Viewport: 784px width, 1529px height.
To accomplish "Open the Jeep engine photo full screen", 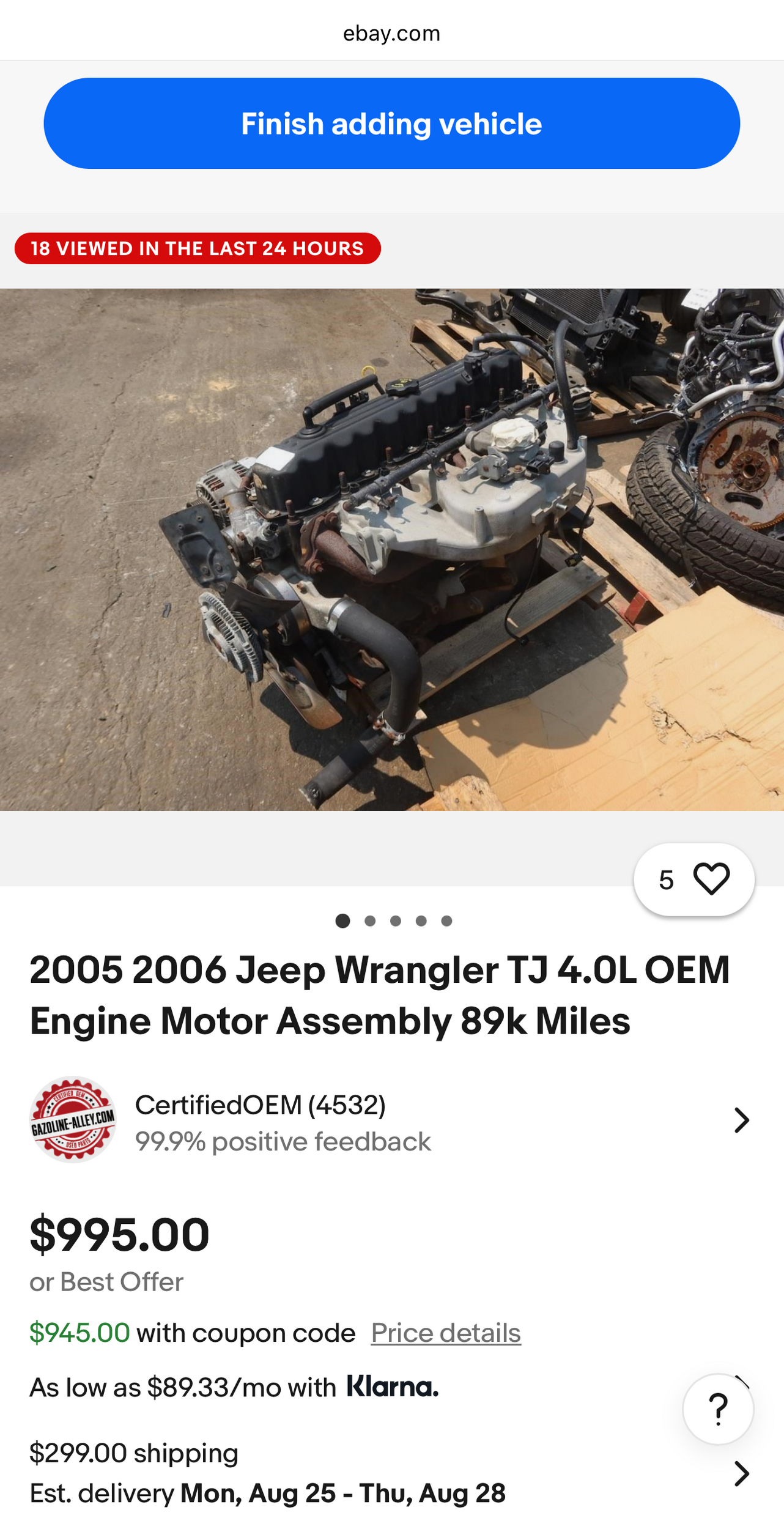I will click(x=391, y=549).
